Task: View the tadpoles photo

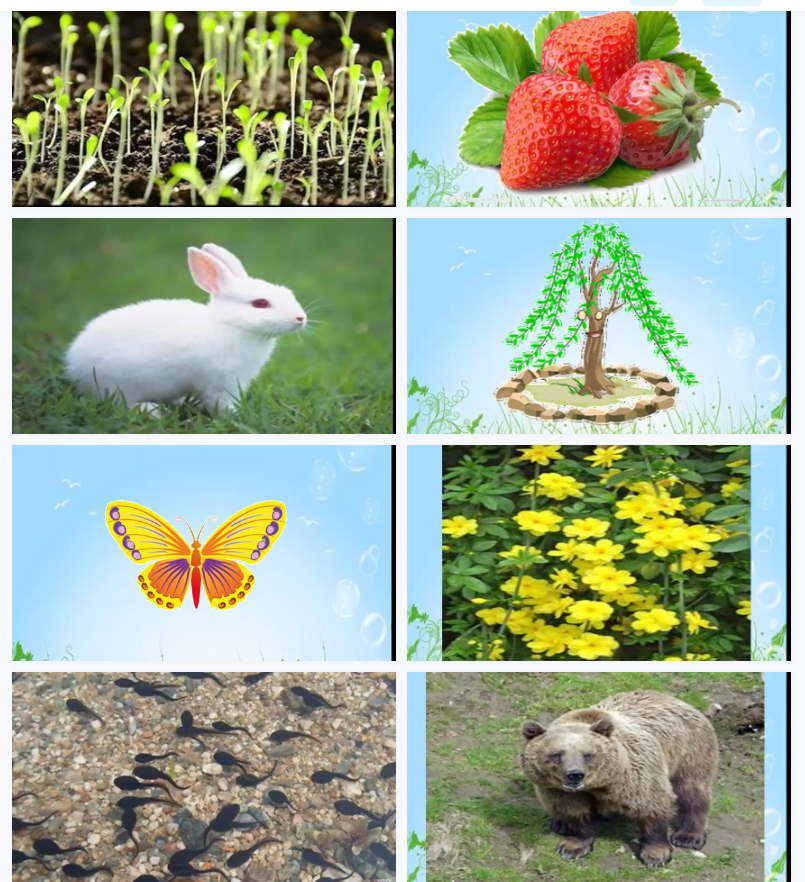Action: (203, 776)
